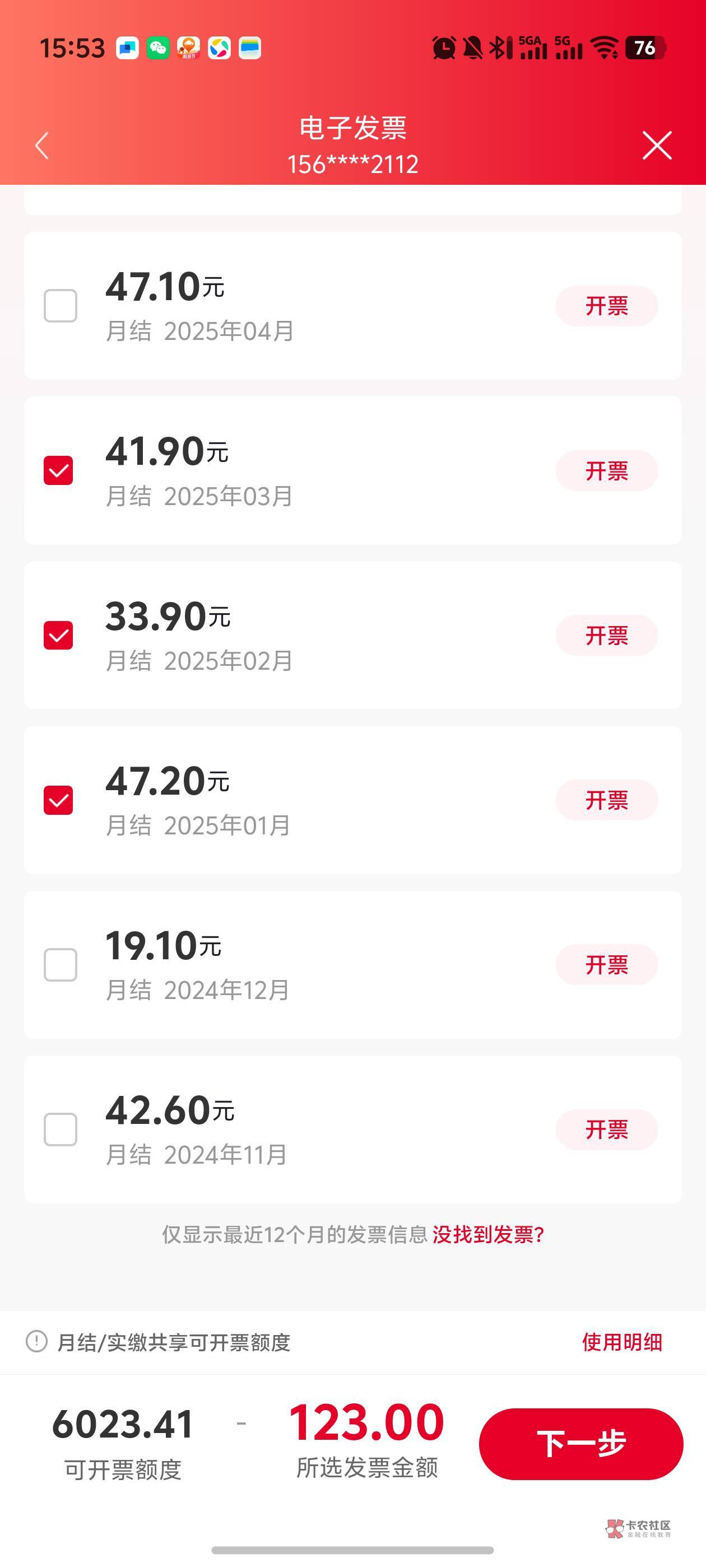Issue invoice for the 41.90元 bill
Viewport: 706px width, 1568px height.
click(x=606, y=471)
